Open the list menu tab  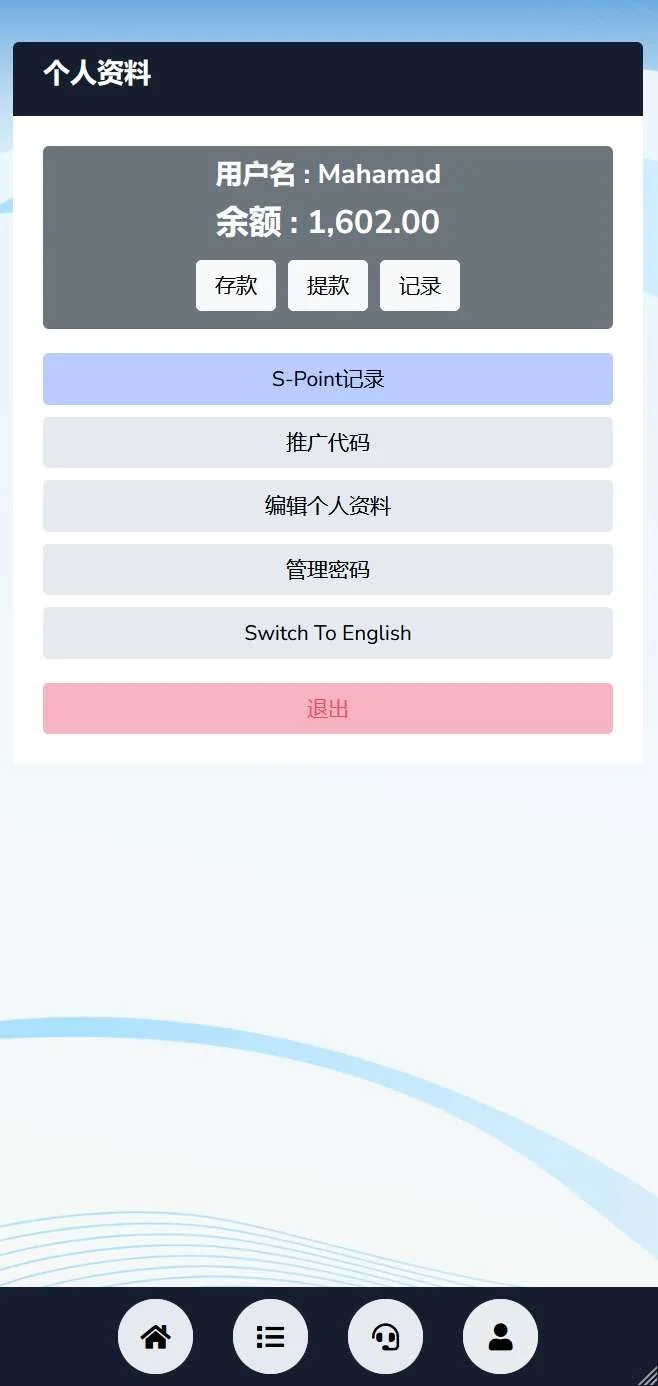point(270,1337)
